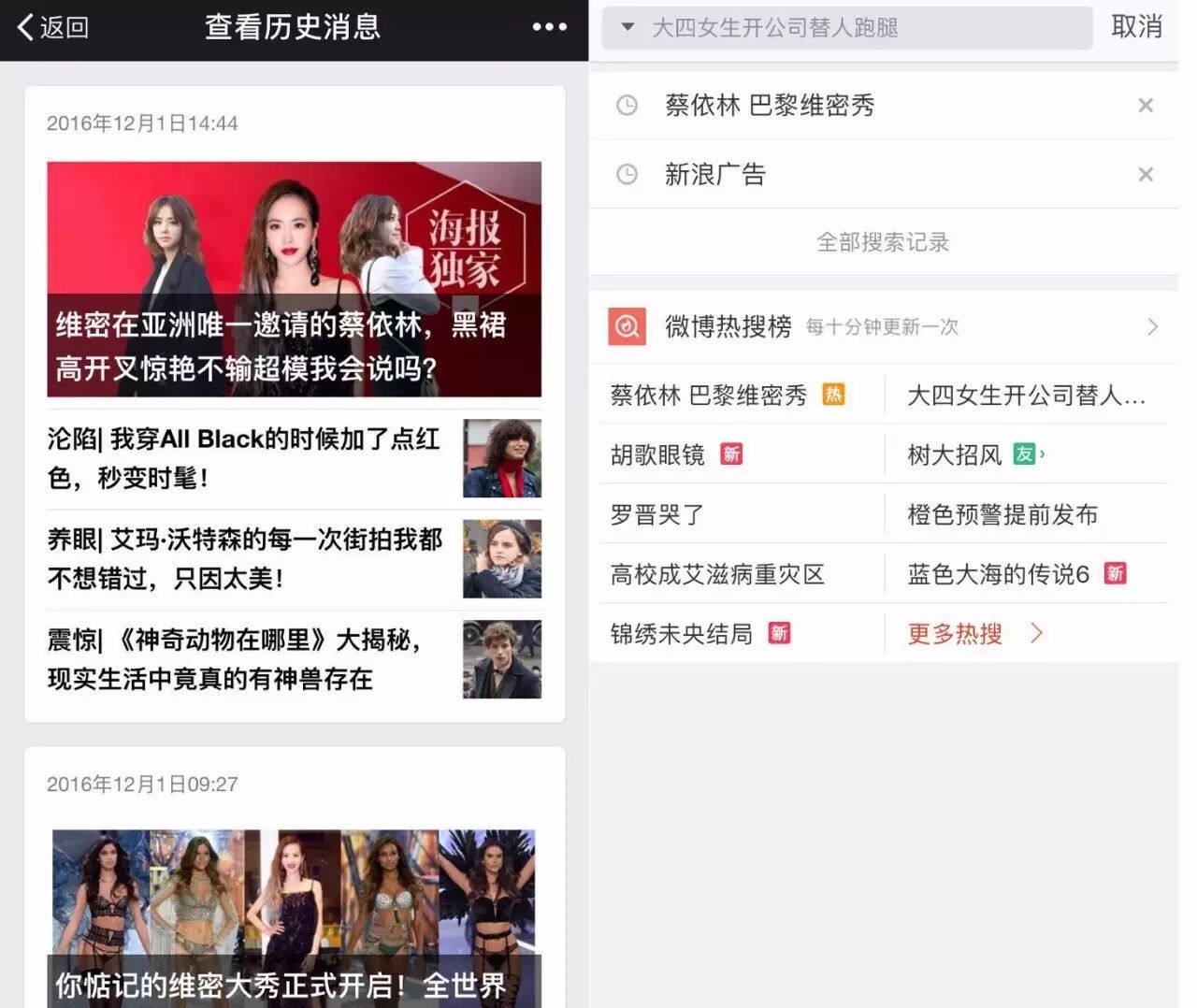The height and width of the screenshot is (1008, 1197).
Task: Open the 蔡依林 维密 lead article
Action: [294, 279]
